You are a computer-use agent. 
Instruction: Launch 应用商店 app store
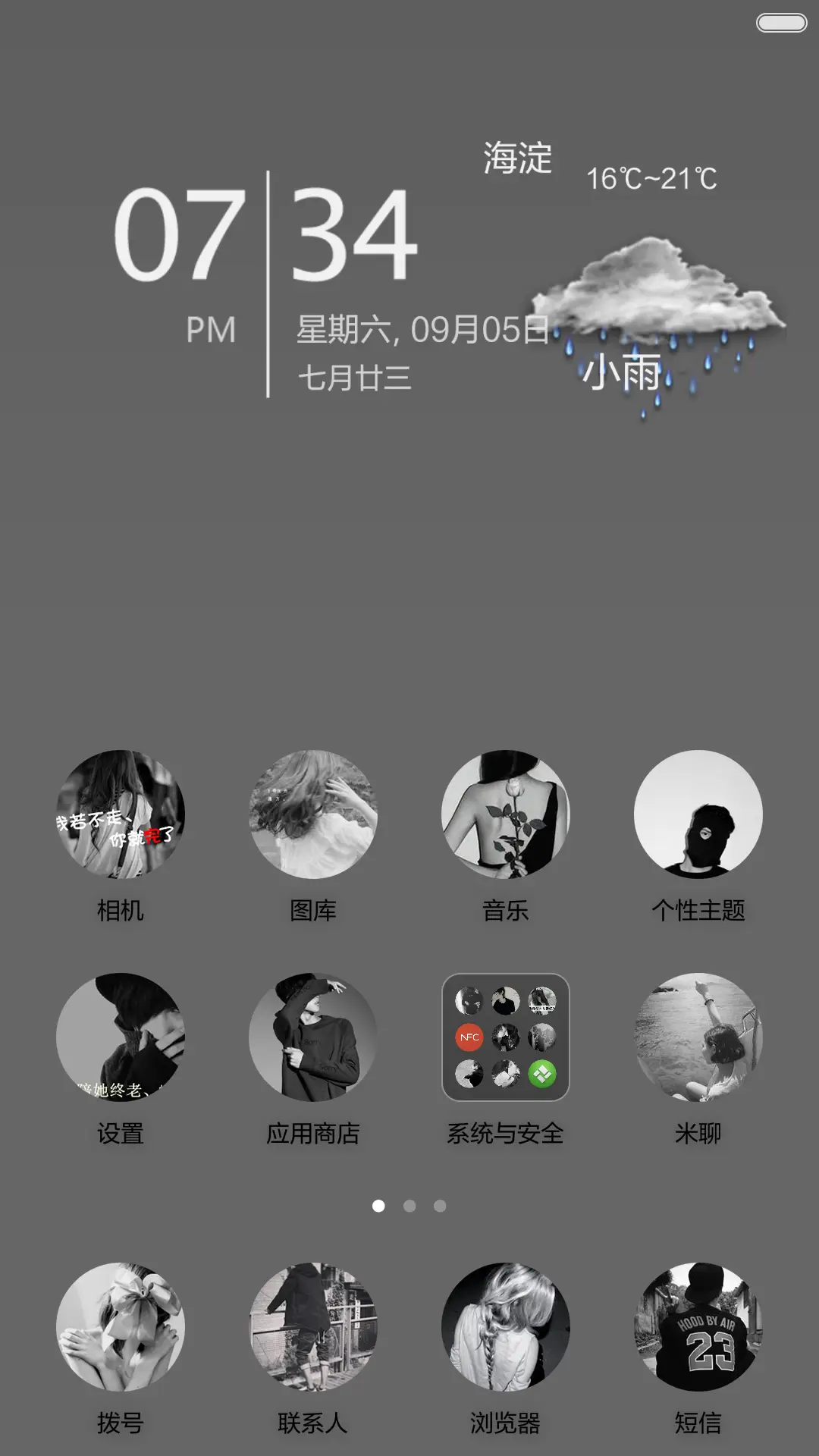click(312, 1037)
